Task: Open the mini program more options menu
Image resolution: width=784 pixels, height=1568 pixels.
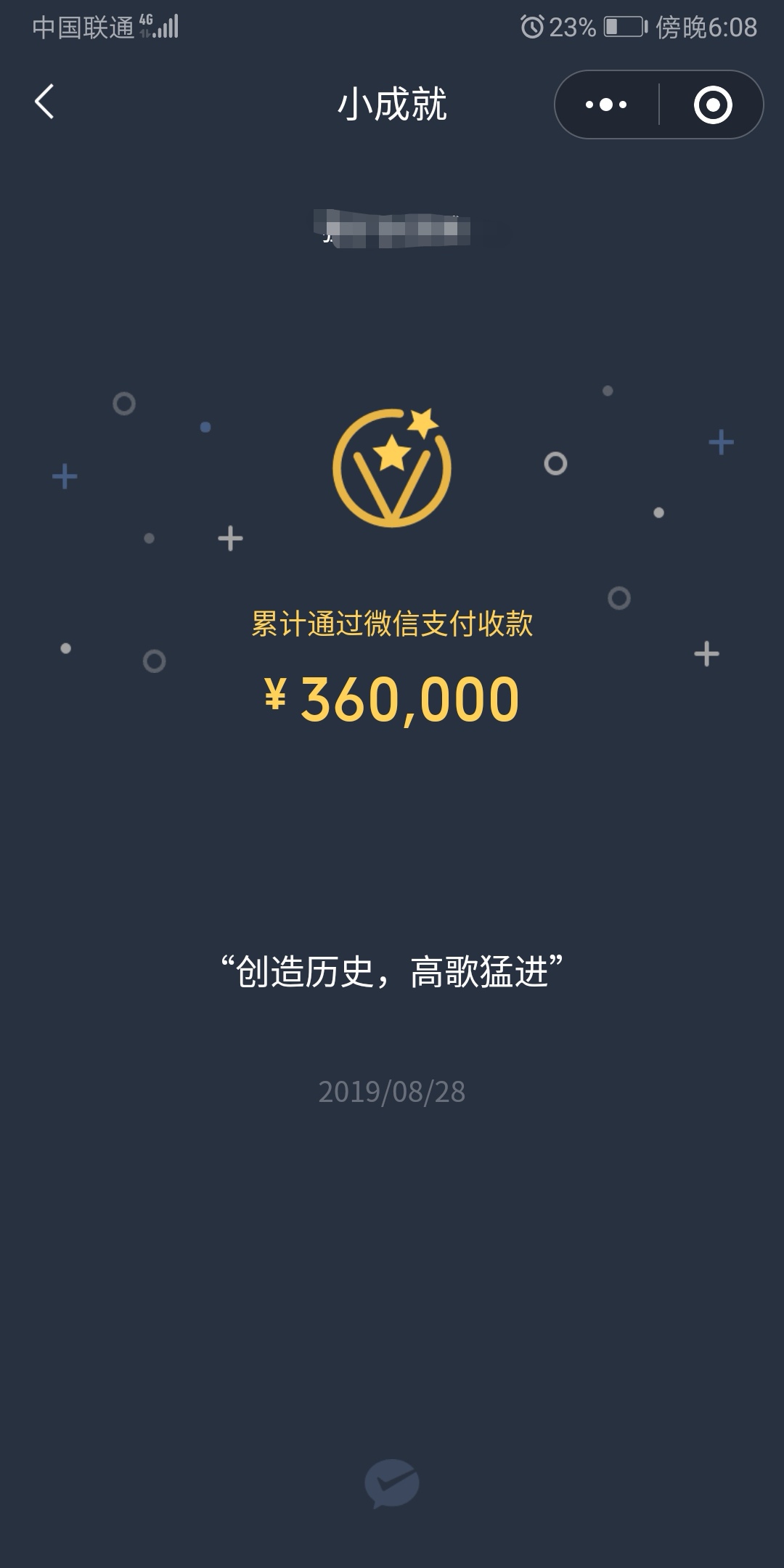Action: [x=606, y=105]
